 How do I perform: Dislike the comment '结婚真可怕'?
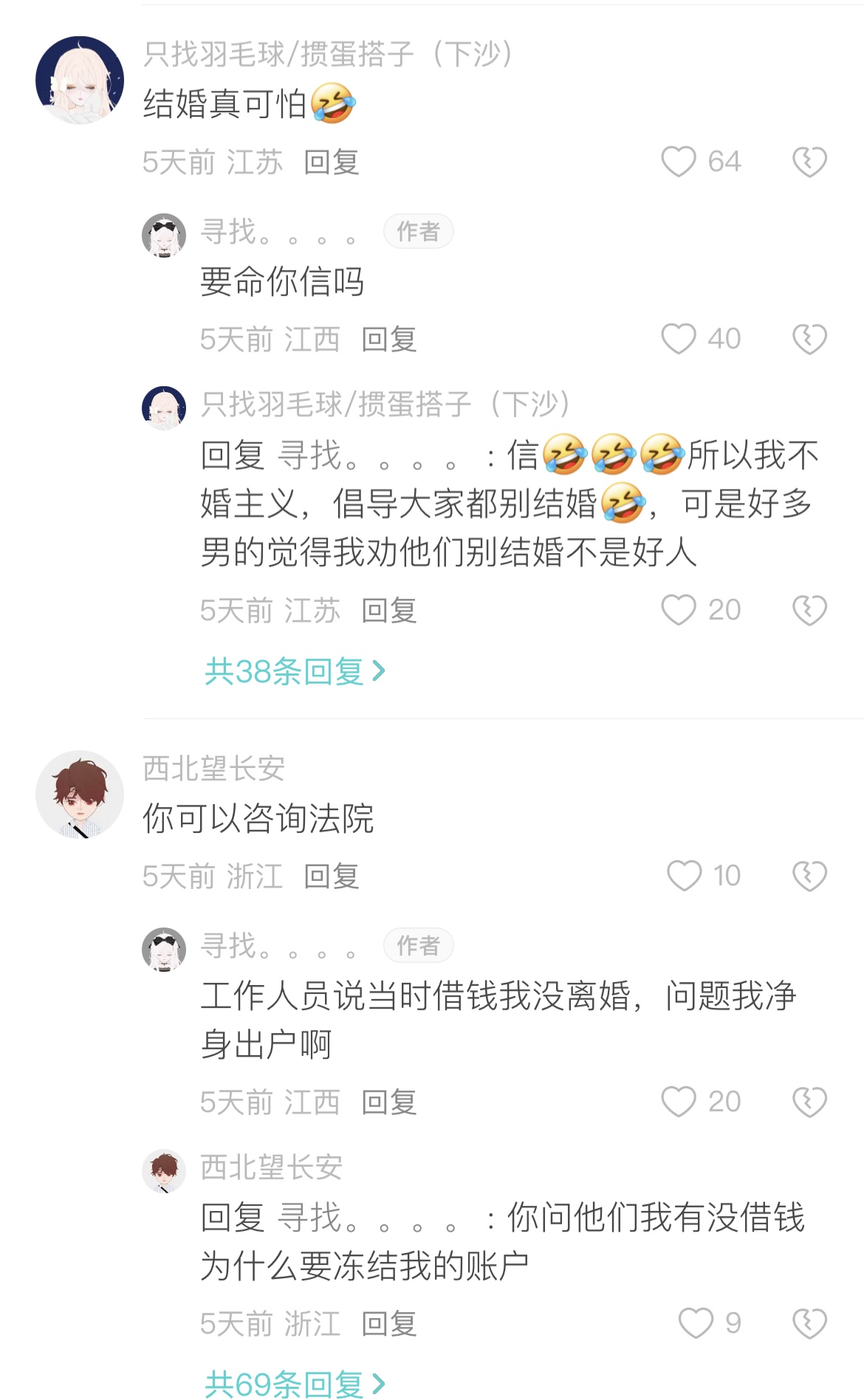[x=809, y=162]
